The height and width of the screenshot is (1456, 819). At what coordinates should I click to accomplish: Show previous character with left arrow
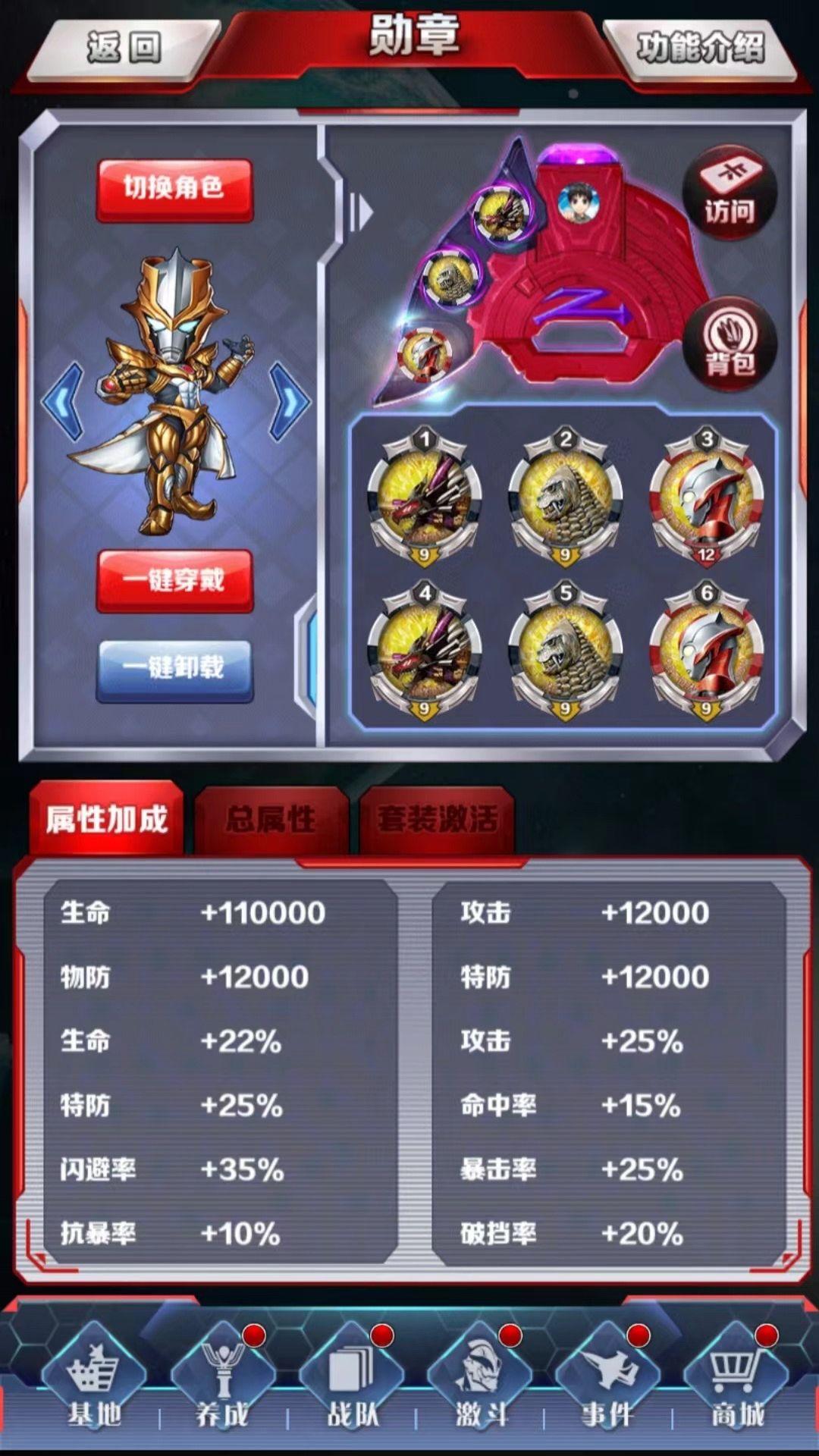[x=63, y=400]
